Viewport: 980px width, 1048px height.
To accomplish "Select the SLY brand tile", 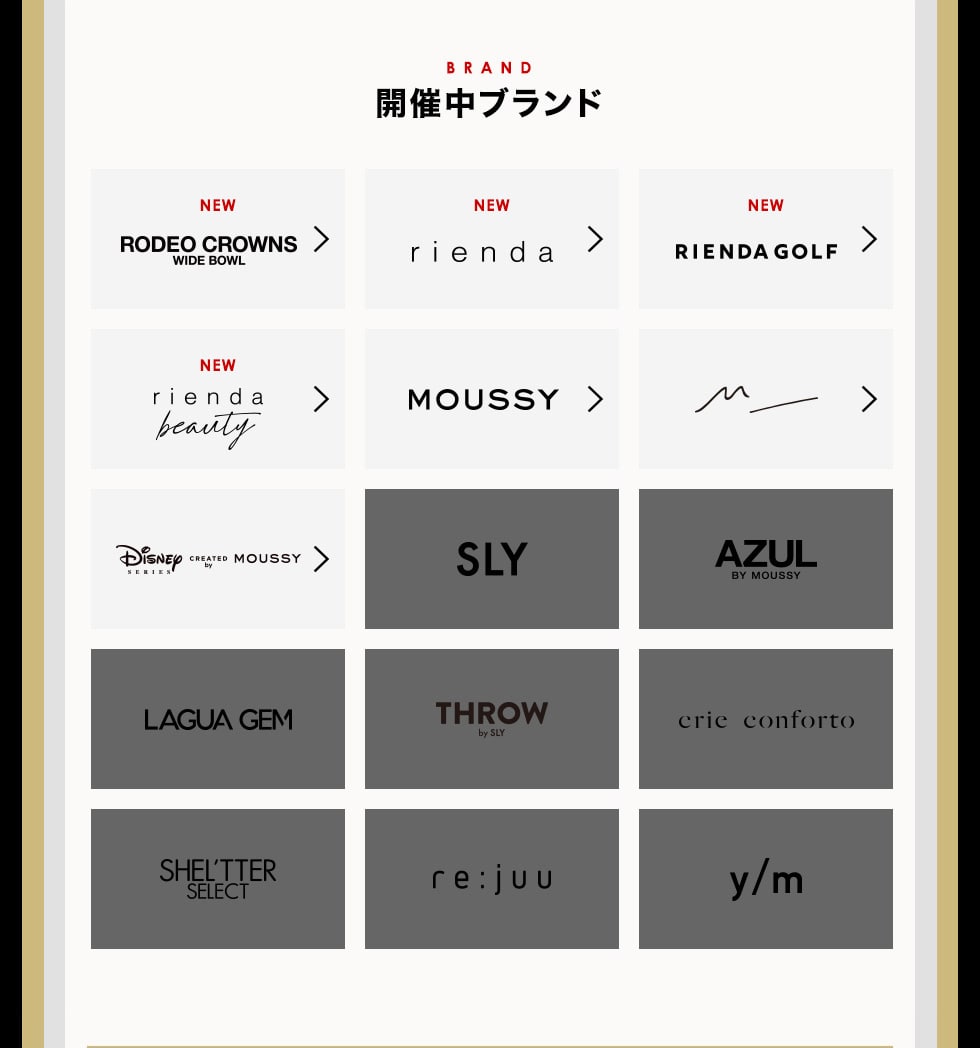I will (x=491, y=559).
